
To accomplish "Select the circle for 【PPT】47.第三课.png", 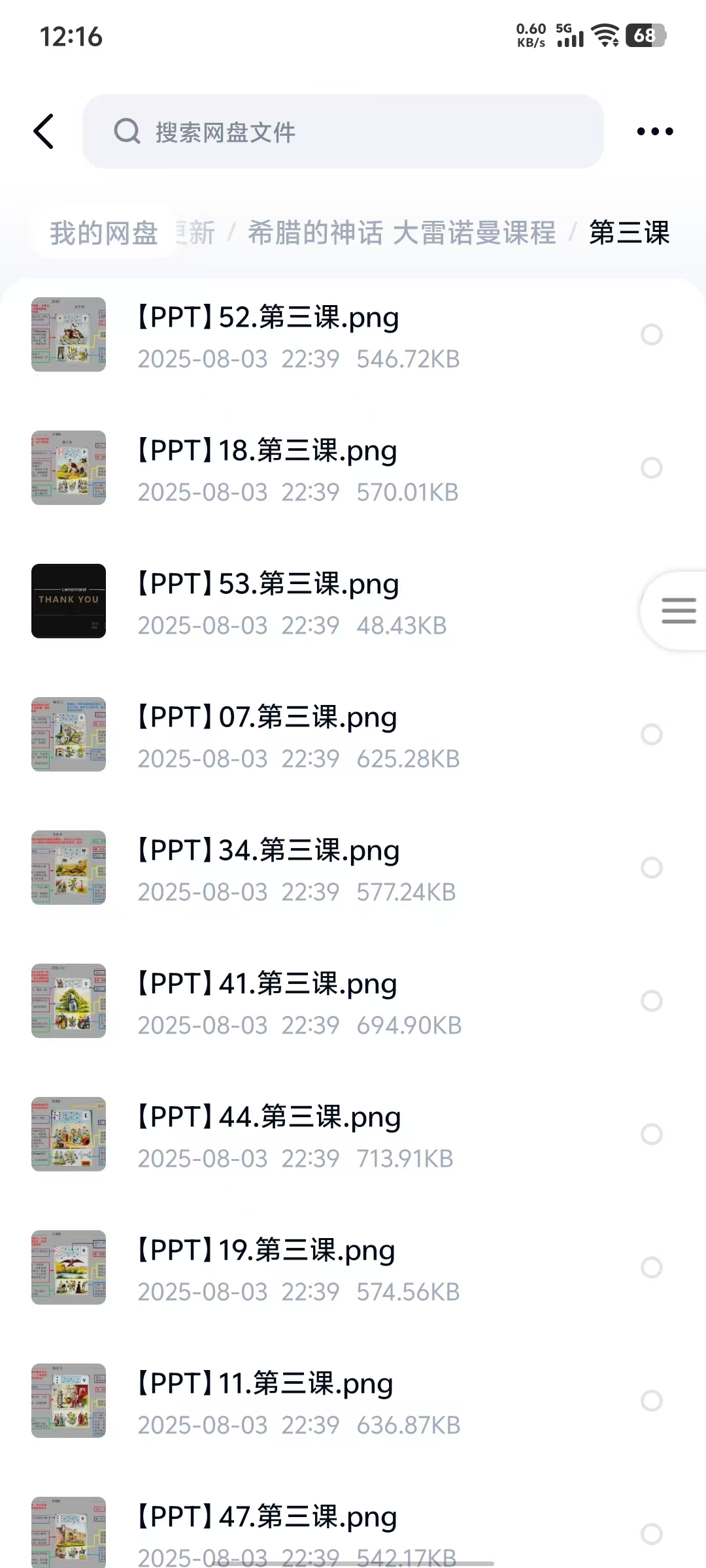I will point(651,1534).
